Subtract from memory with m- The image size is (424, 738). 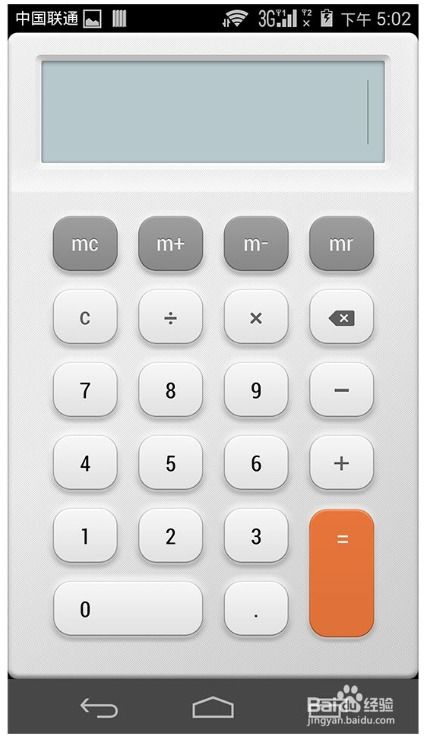click(256, 243)
